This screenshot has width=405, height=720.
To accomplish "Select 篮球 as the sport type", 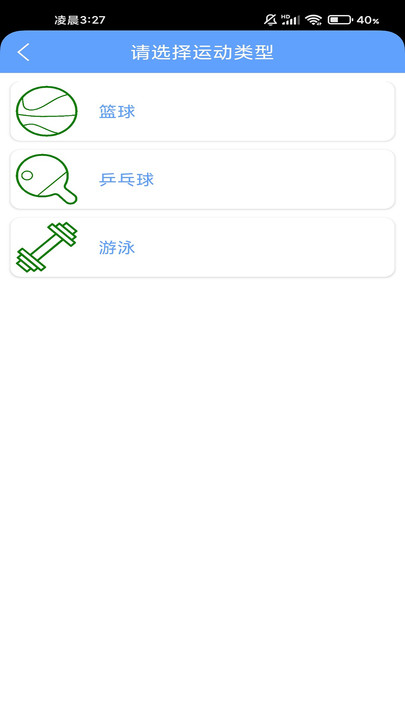I will pos(202,112).
